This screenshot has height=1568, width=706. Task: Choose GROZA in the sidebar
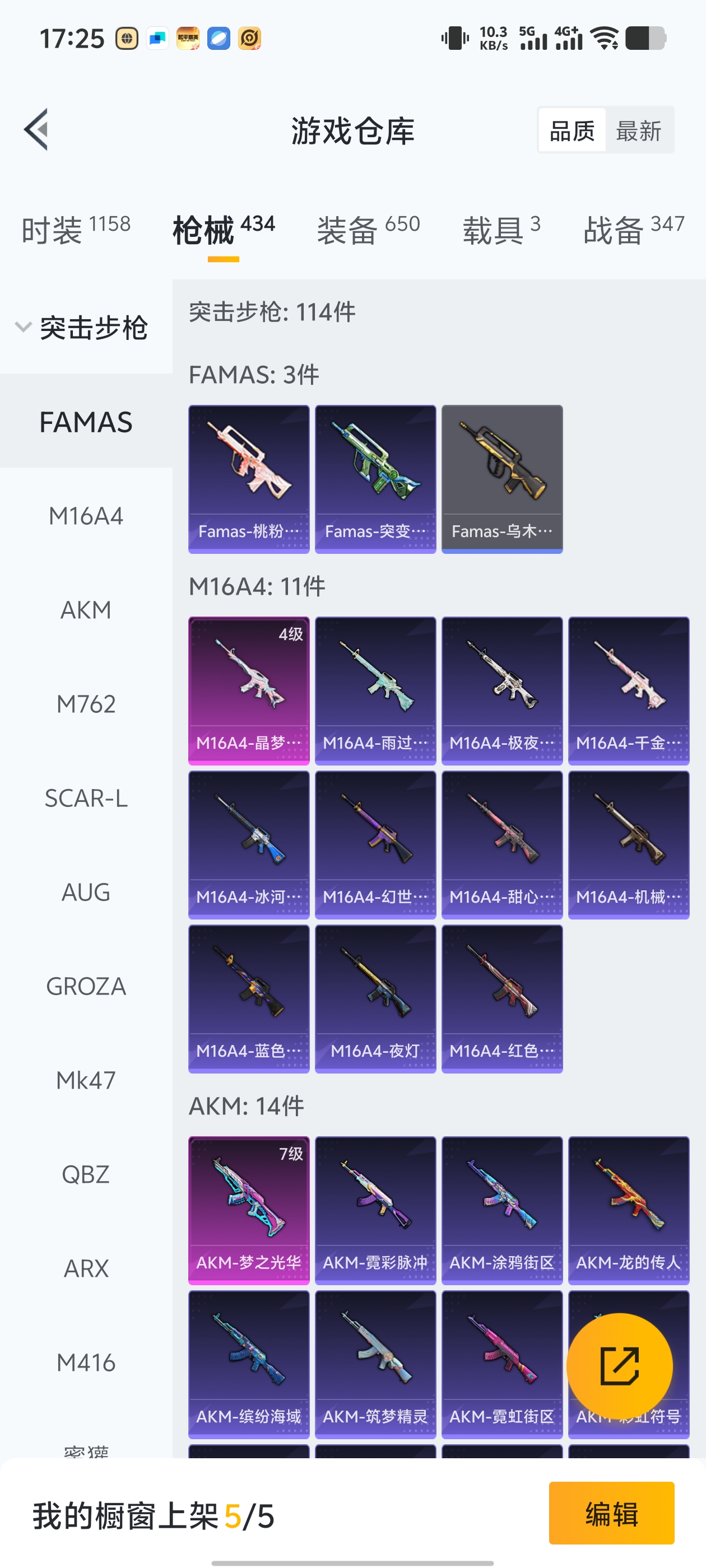pyautogui.click(x=86, y=986)
